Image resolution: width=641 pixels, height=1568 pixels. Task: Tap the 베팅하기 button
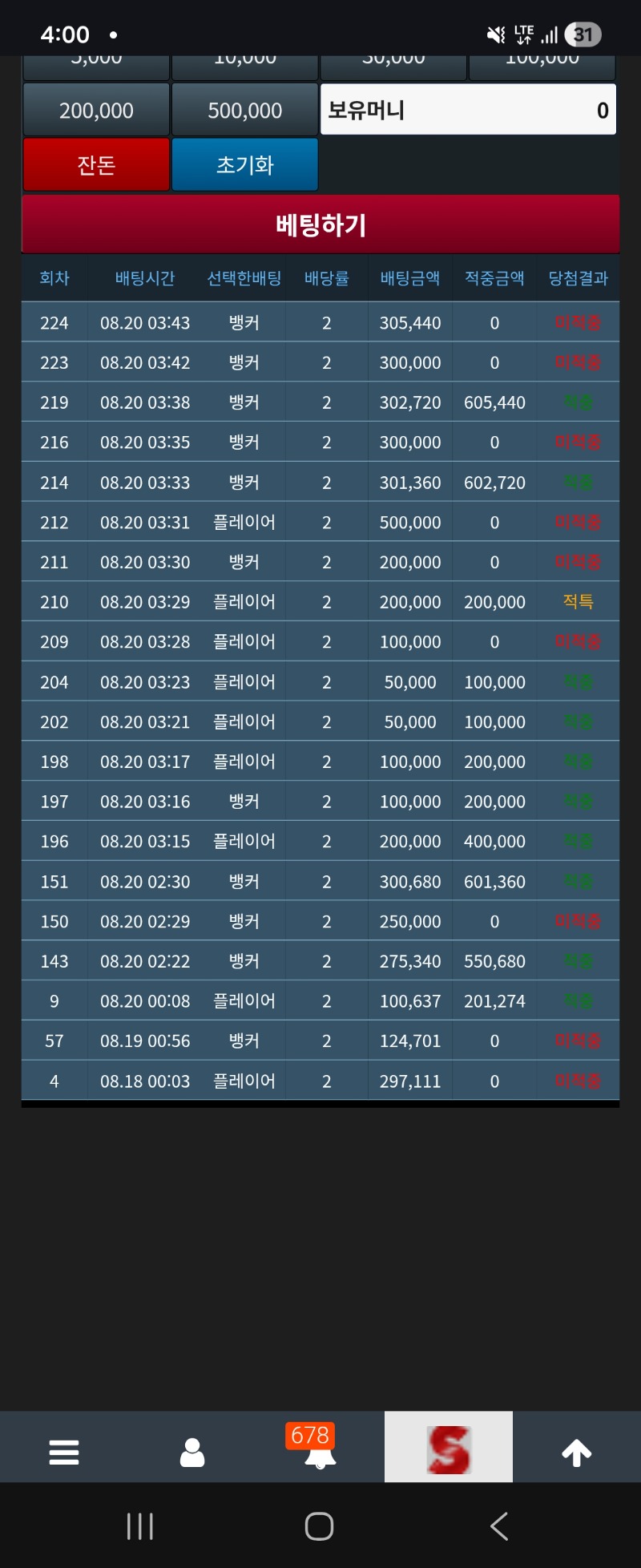coord(320,224)
